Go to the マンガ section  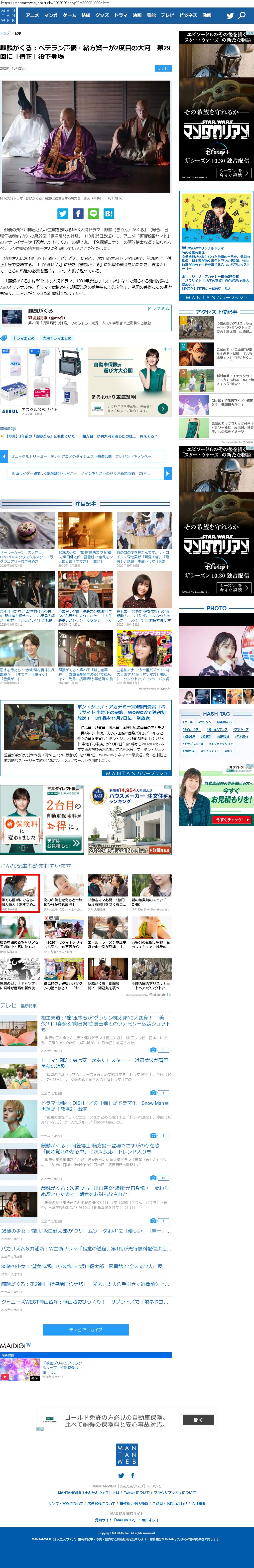51,15
